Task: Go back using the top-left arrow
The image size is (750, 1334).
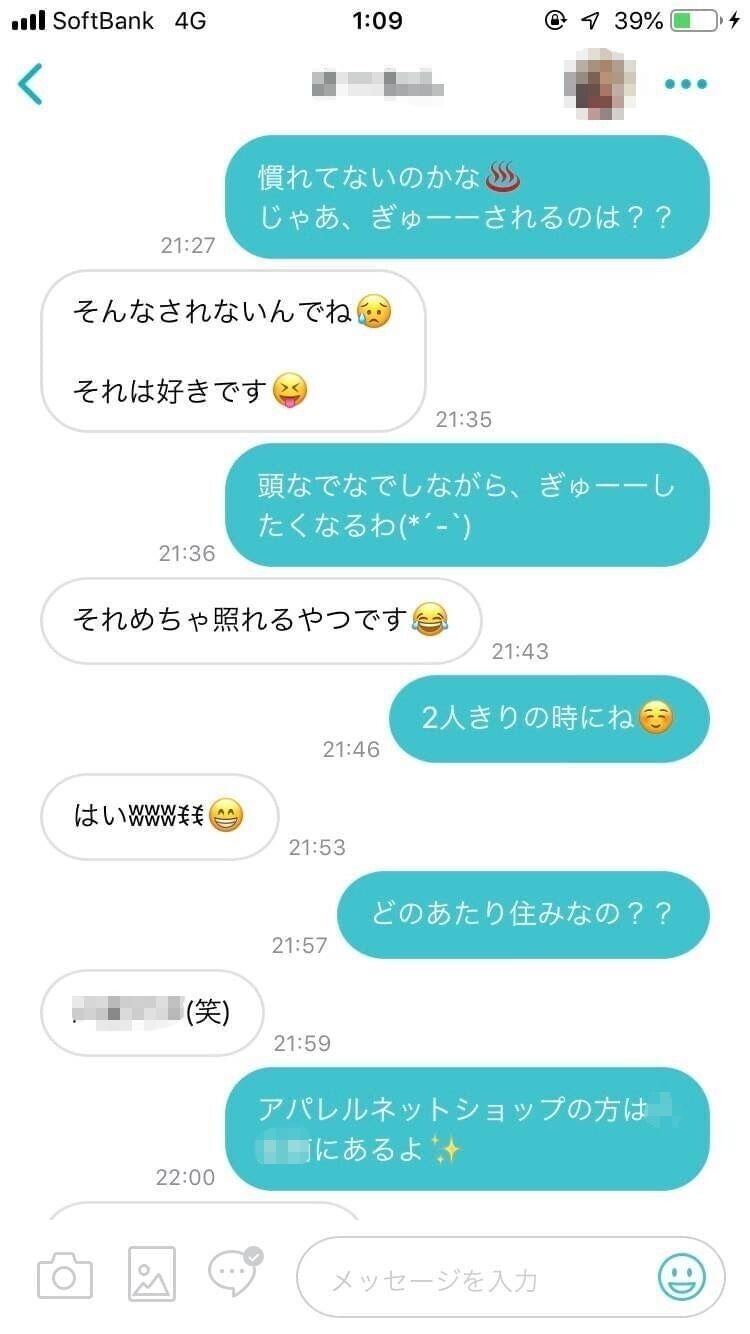Action: click(x=31, y=84)
